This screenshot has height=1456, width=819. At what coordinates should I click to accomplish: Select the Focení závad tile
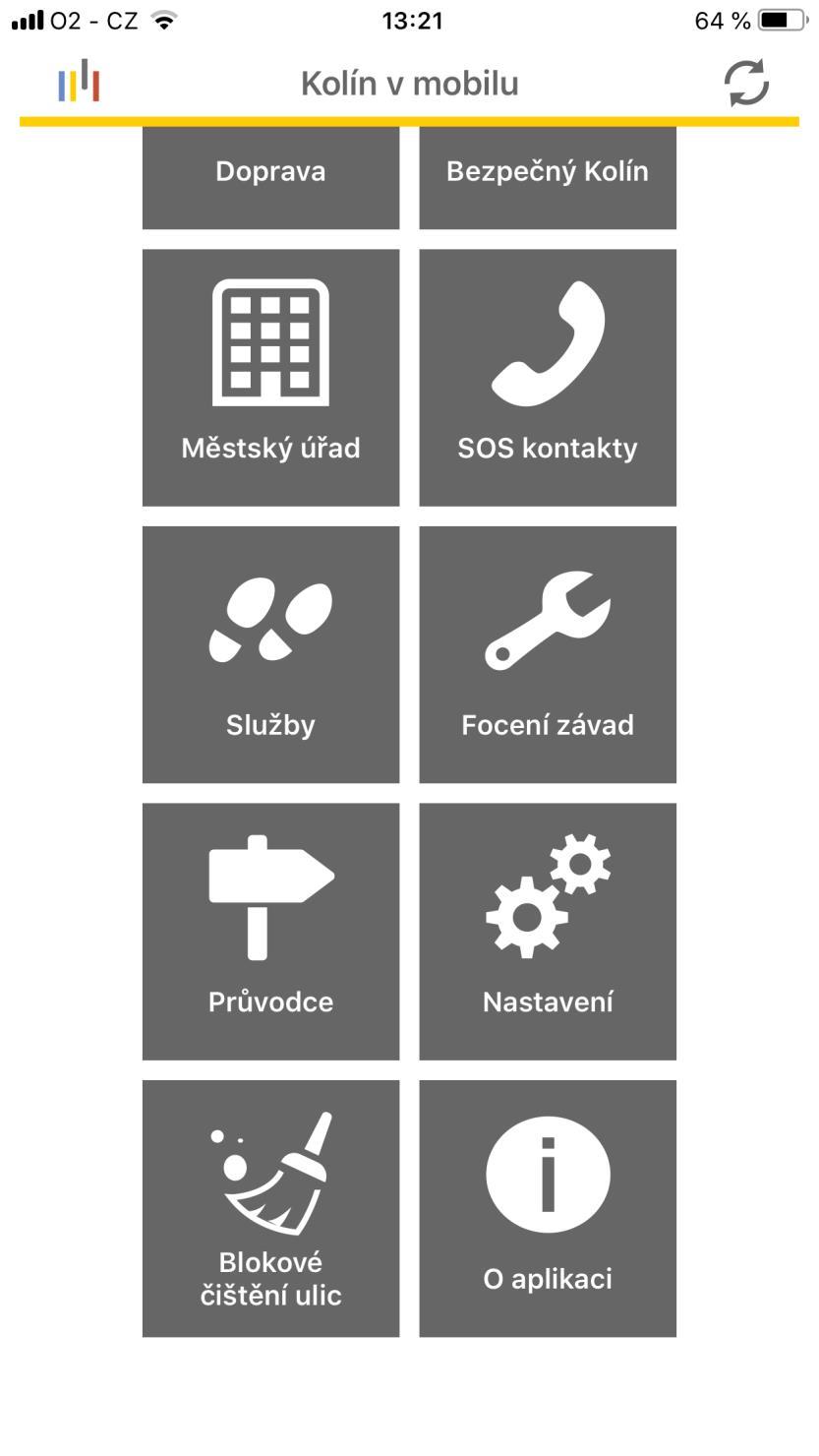pyautogui.click(x=548, y=654)
